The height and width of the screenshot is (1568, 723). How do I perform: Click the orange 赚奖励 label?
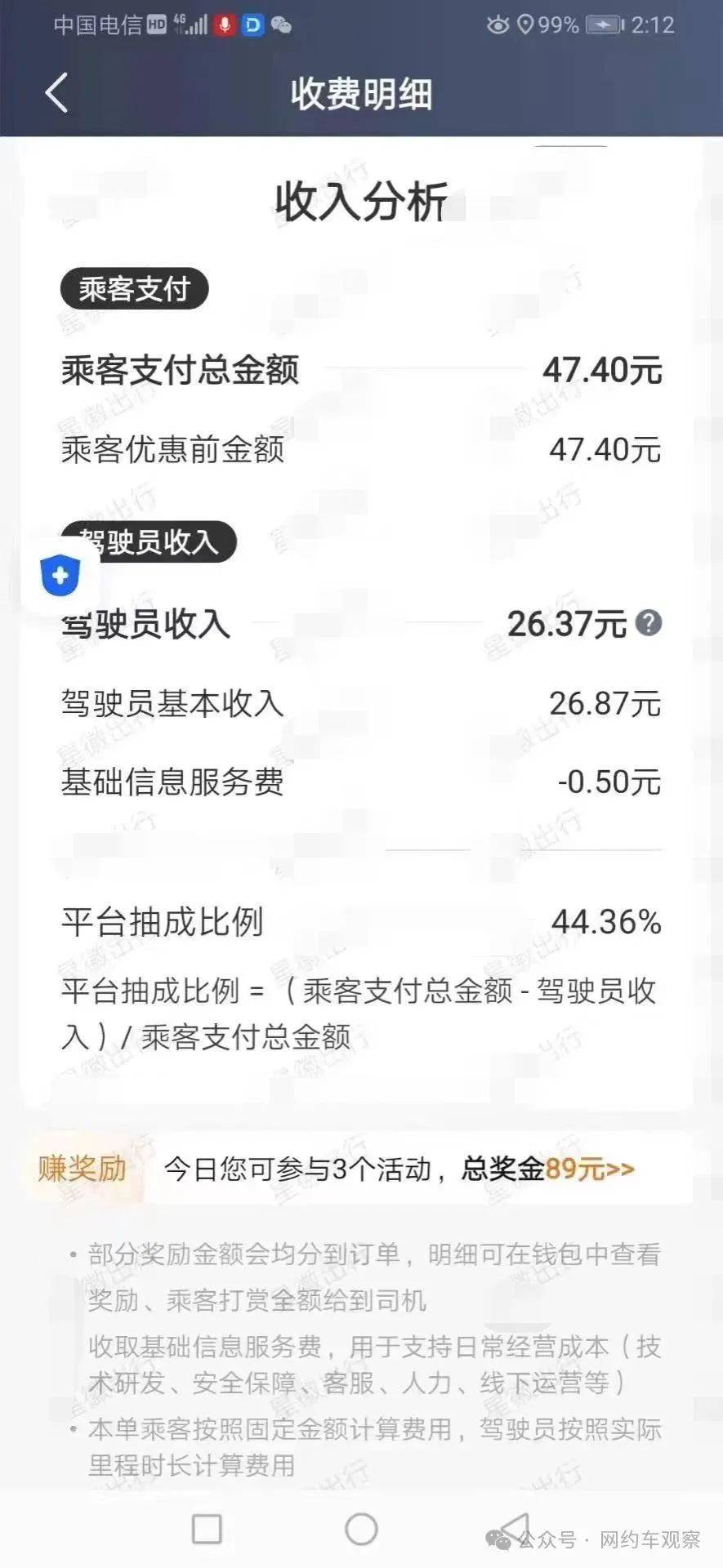(x=80, y=1170)
